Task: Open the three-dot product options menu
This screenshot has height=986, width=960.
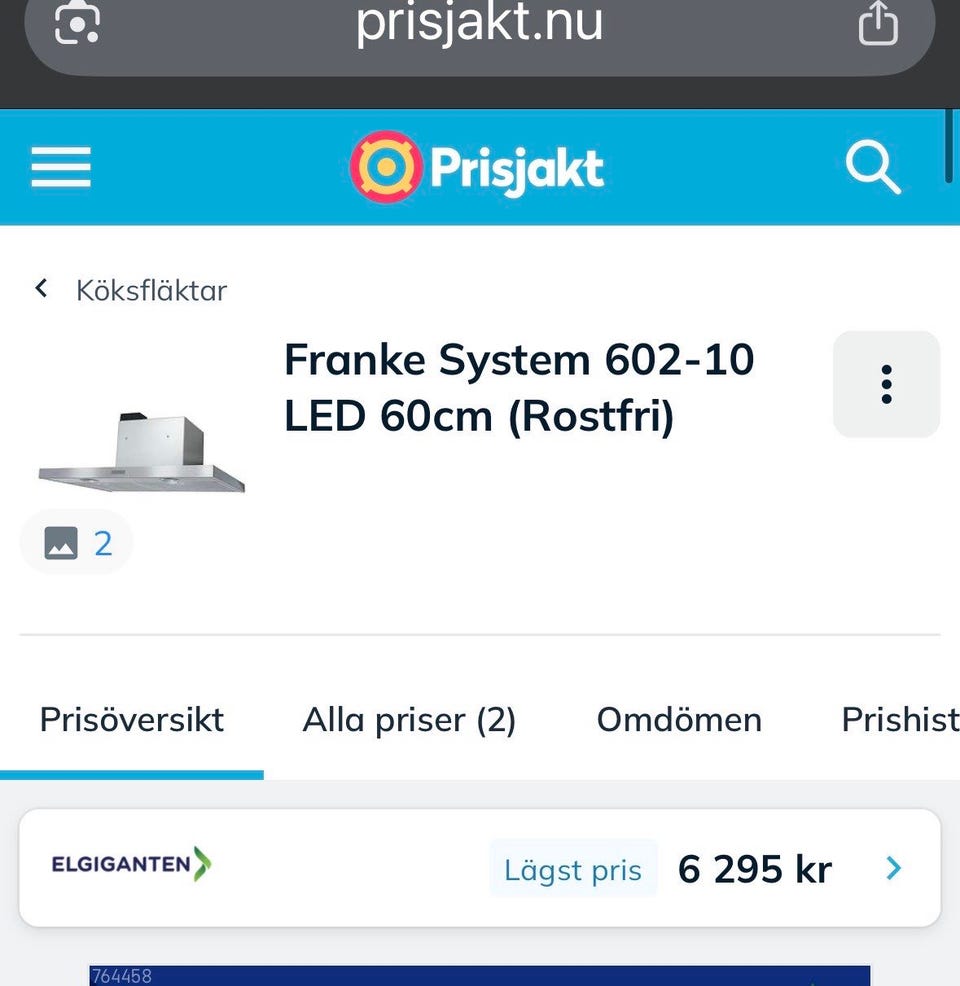Action: click(x=886, y=384)
